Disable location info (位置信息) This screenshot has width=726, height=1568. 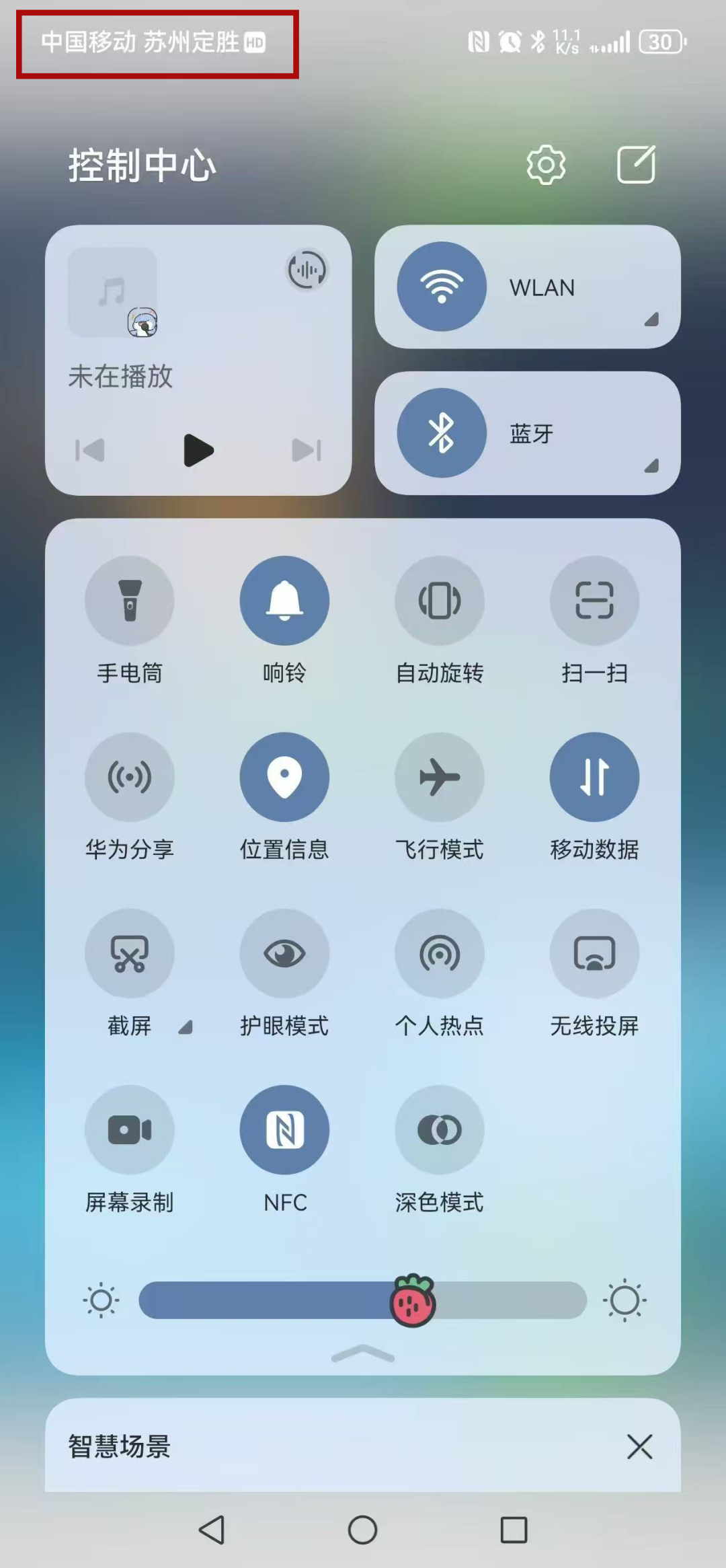[284, 777]
